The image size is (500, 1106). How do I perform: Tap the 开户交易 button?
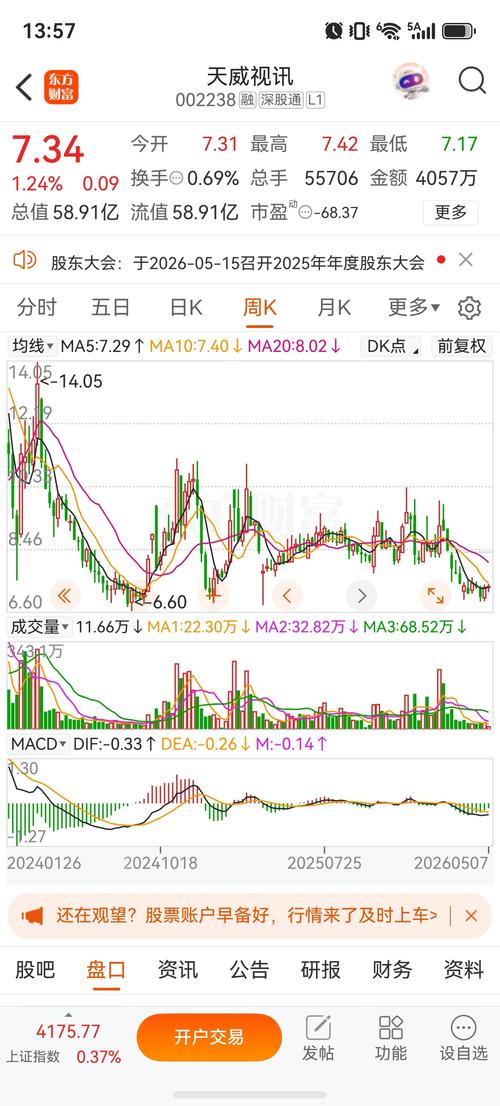209,1037
